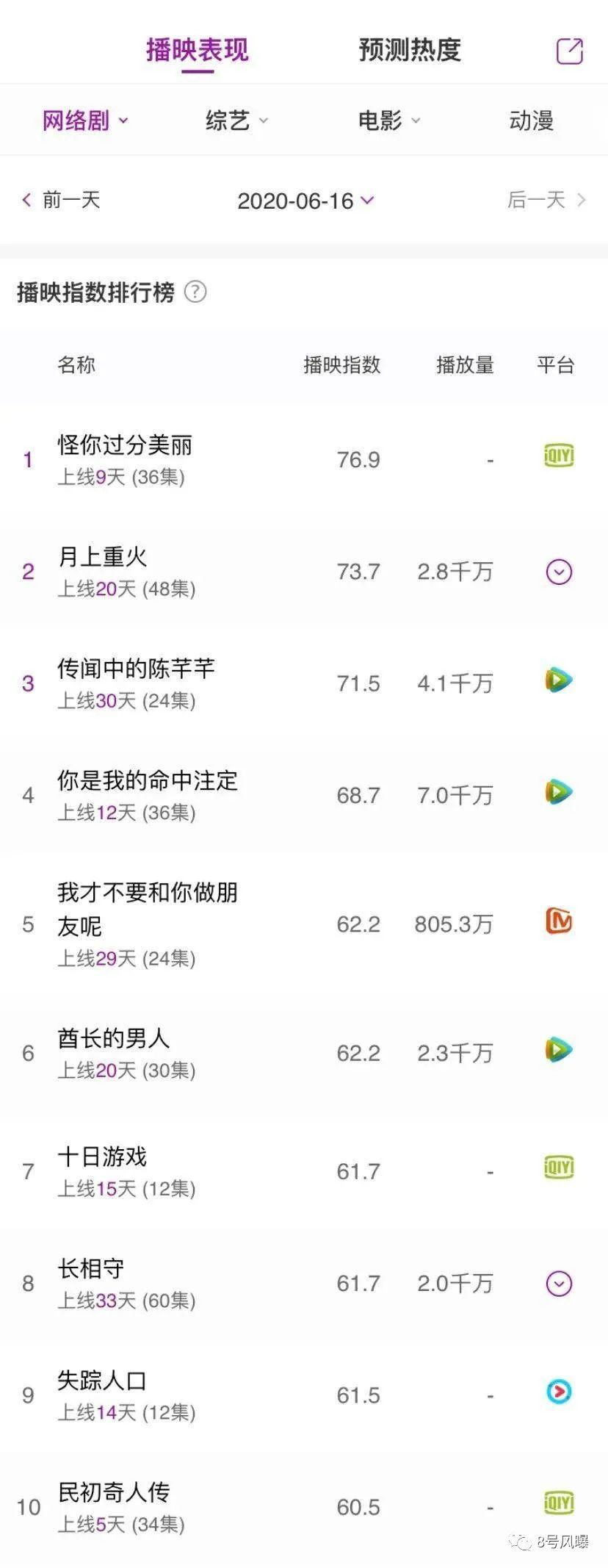The height and width of the screenshot is (1568, 608).
Task: Tap the share icon at top right
Action: [569, 51]
